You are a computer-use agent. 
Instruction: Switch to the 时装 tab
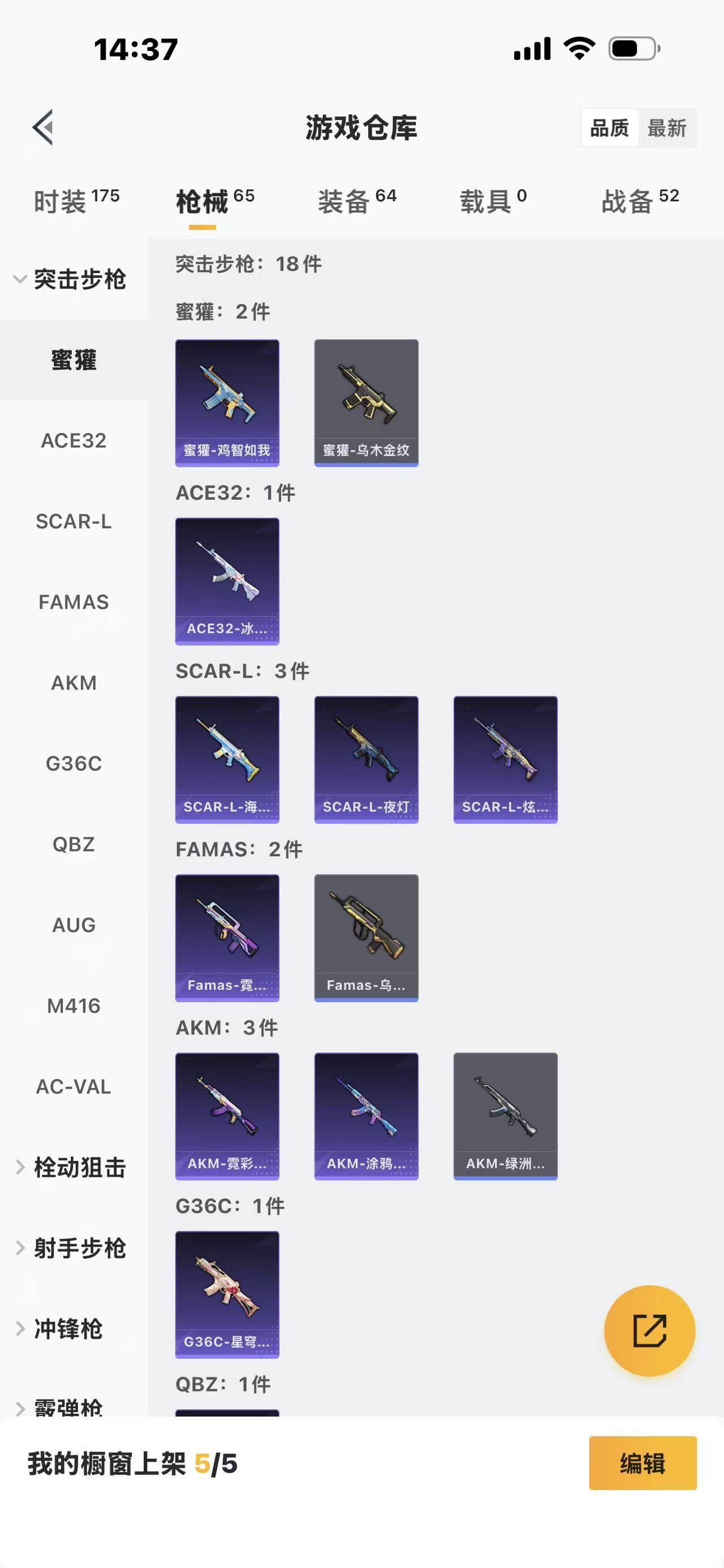click(76, 201)
